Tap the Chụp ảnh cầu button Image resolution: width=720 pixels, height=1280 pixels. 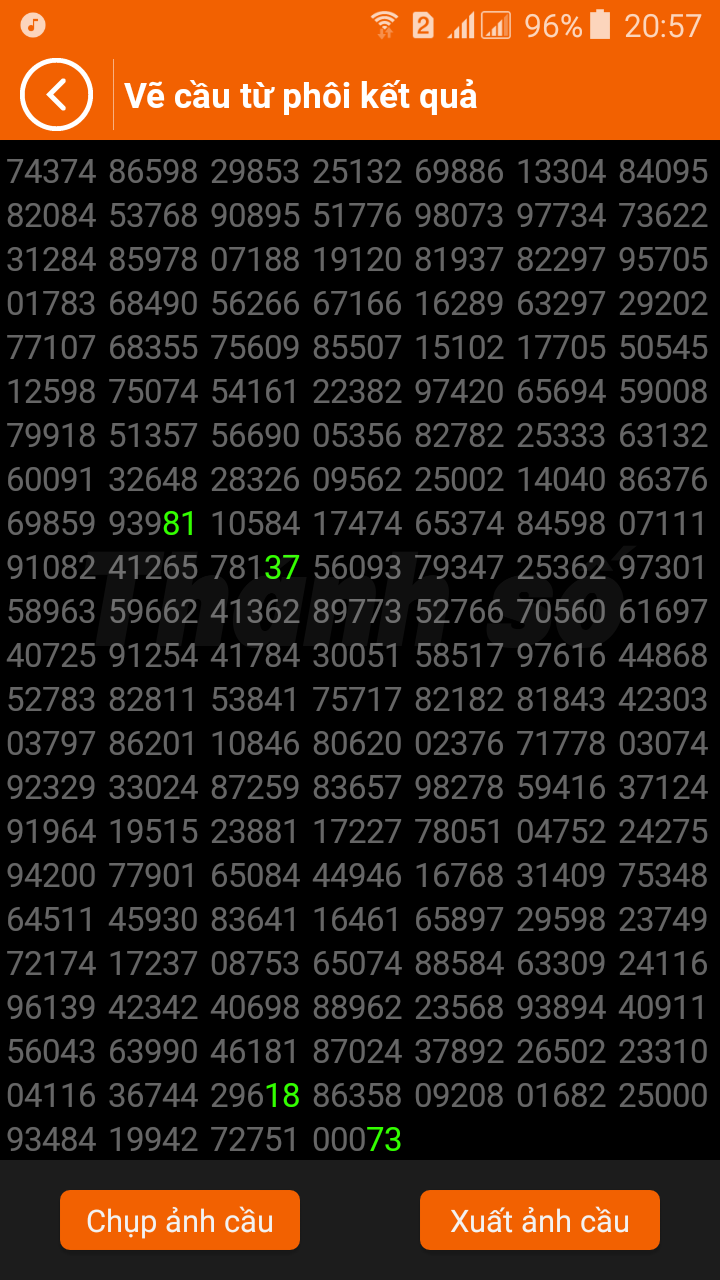[x=180, y=1220]
